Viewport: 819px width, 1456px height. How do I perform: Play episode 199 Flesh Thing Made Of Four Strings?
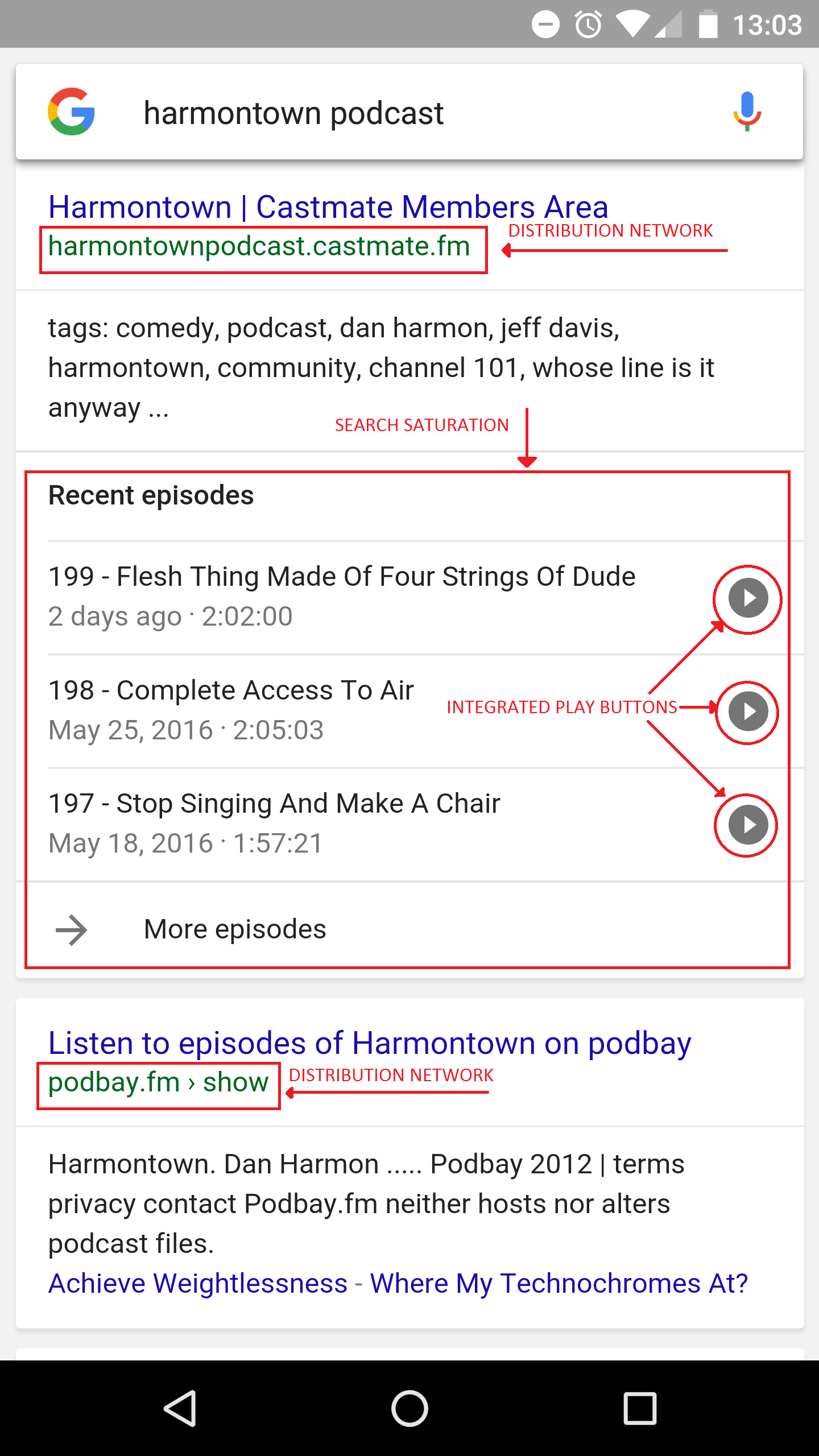(748, 598)
